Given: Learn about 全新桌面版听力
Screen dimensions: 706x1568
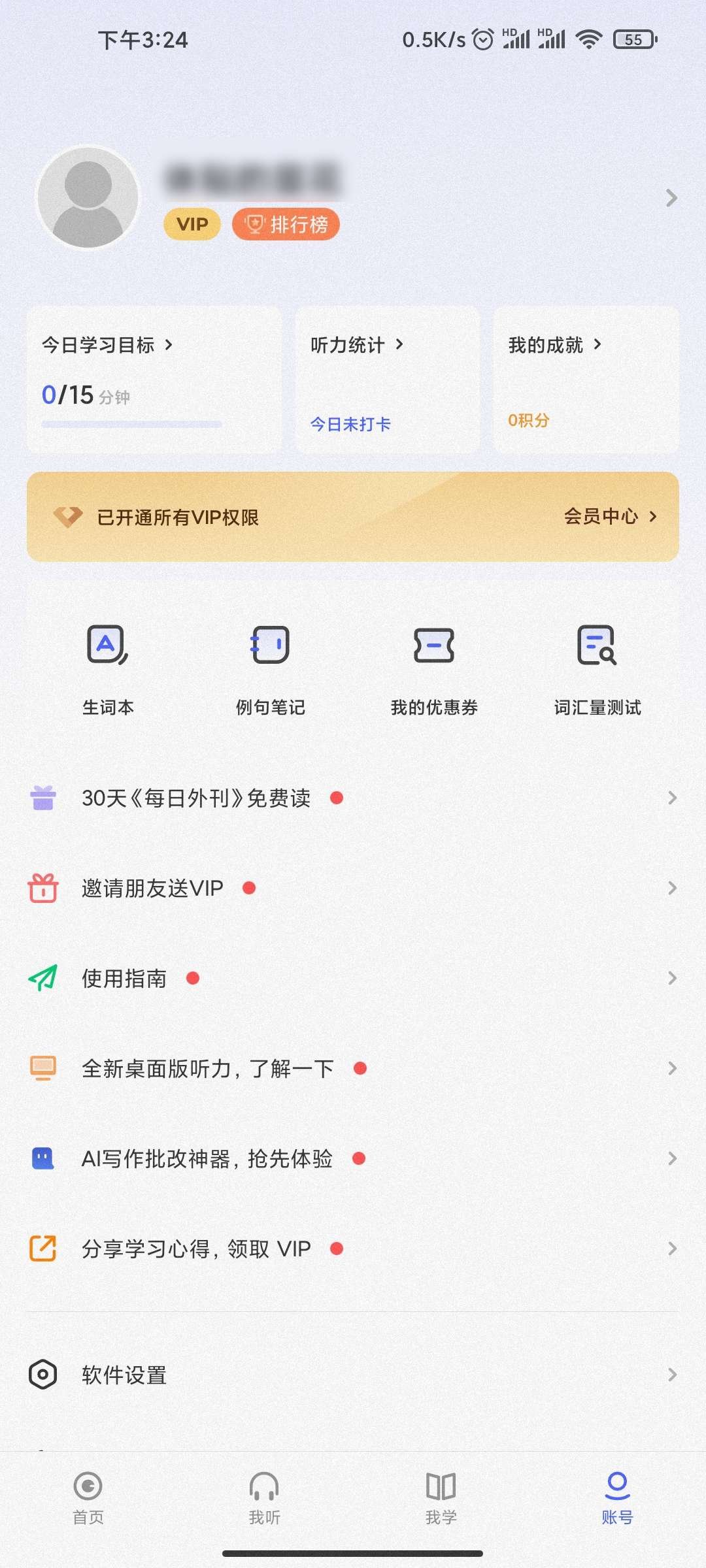Looking at the screenshot, I should 353,1068.
